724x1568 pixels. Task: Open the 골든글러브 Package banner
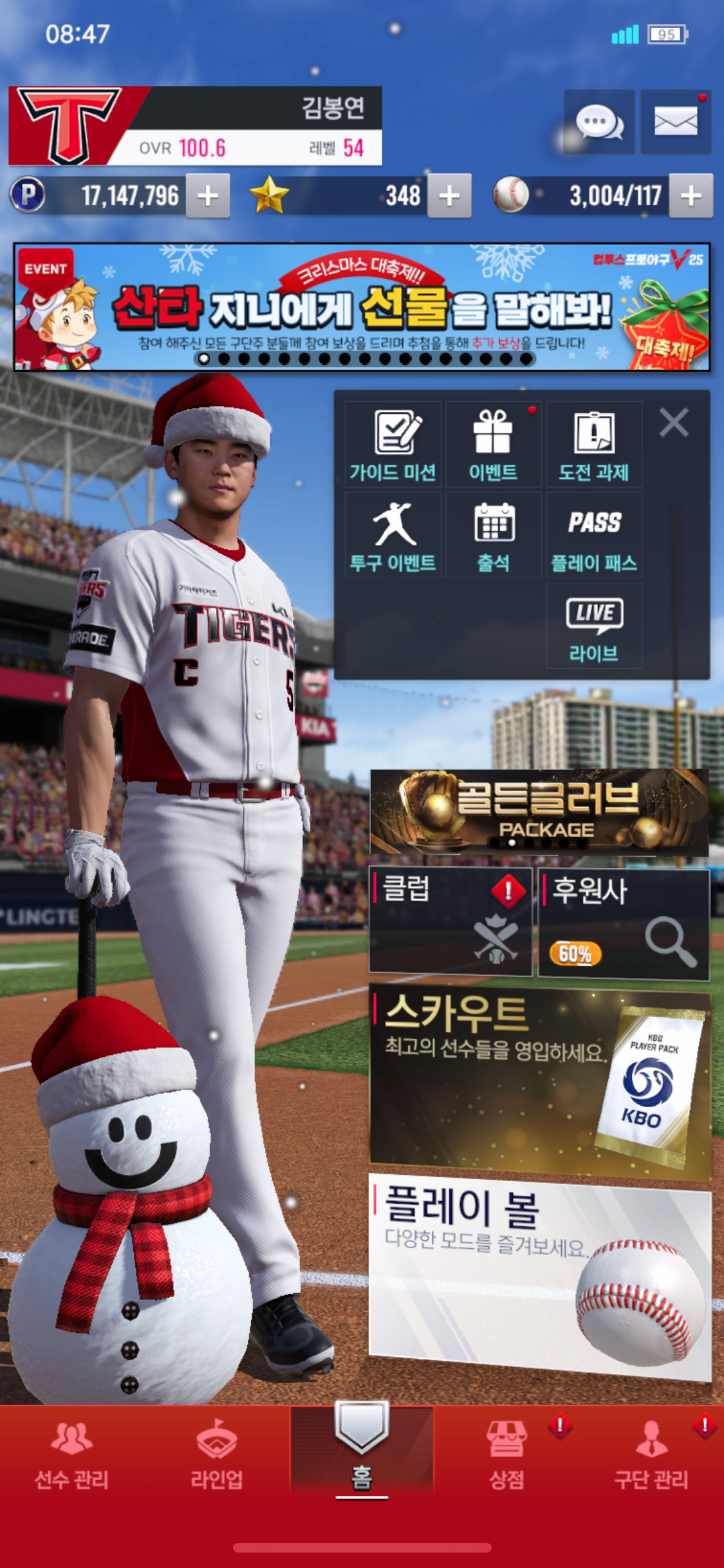pos(539,812)
